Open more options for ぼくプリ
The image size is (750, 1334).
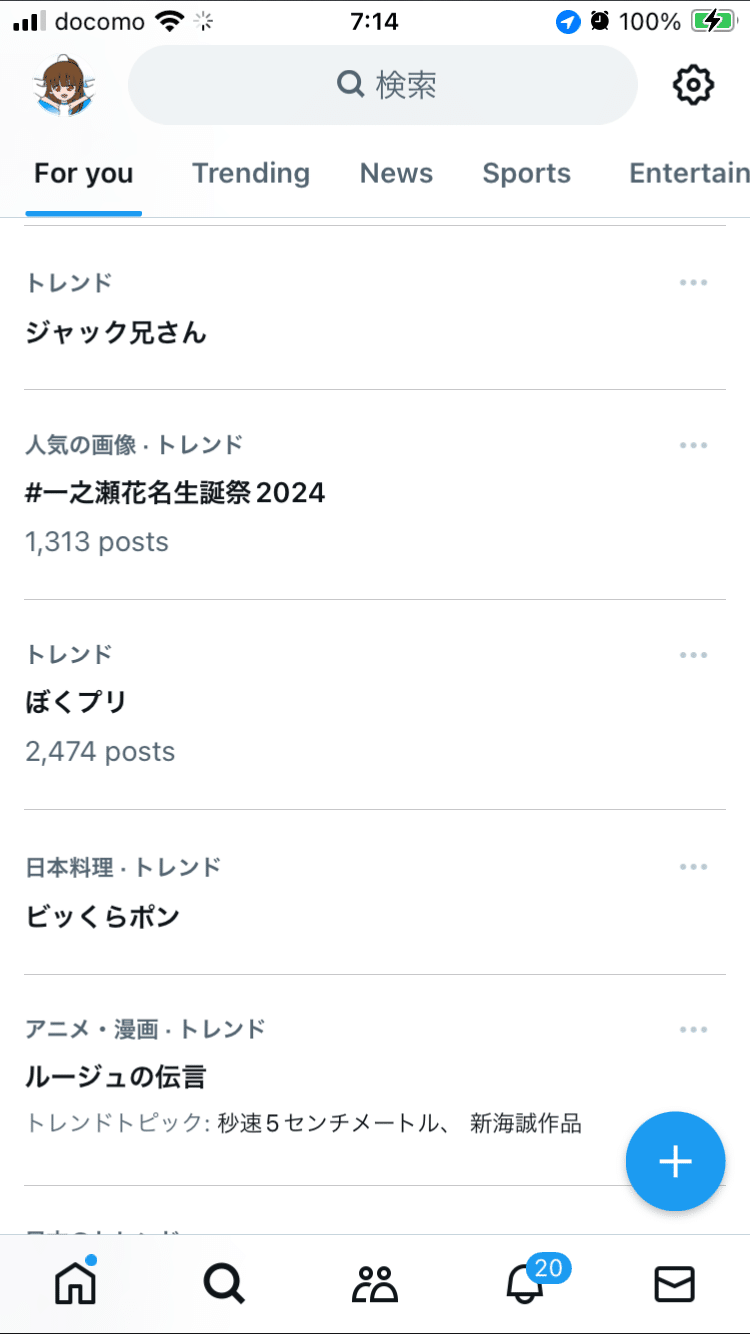click(x=693, y=655)
